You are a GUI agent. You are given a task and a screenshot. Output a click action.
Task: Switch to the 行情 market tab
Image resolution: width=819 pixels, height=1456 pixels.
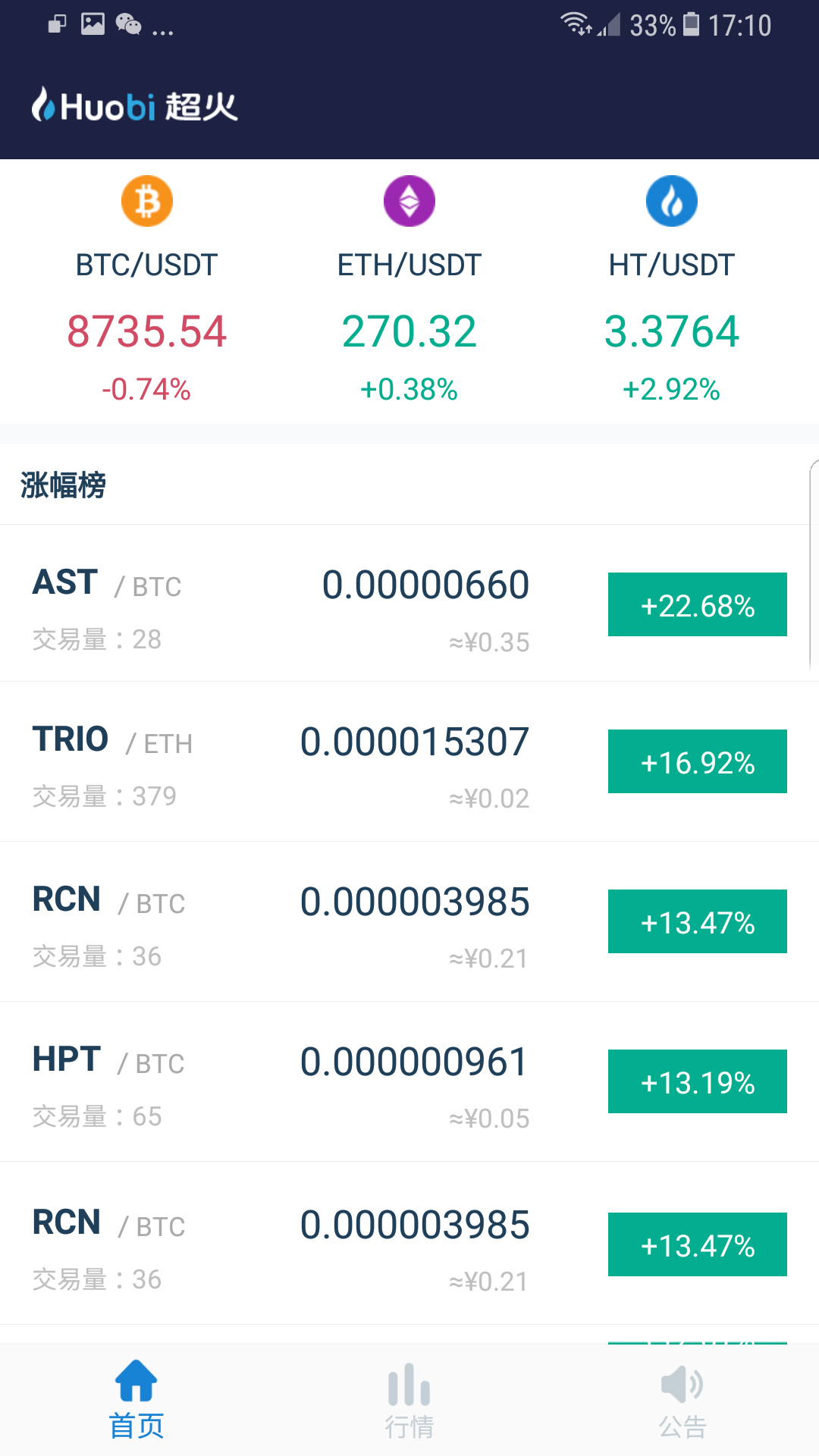pos(409,1400)
